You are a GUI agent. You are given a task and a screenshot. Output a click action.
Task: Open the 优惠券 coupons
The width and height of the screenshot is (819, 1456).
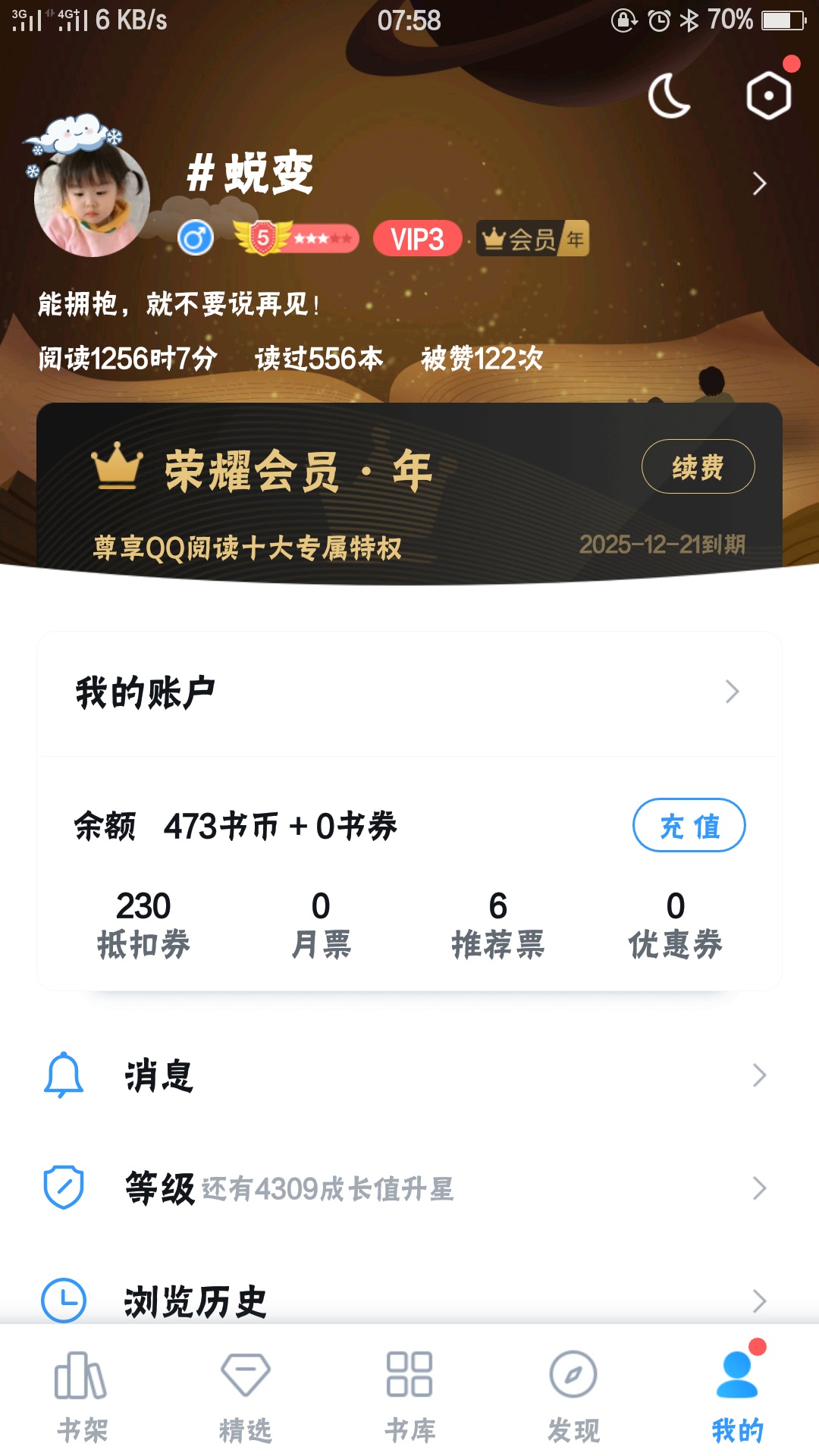[x=675, y=924]
